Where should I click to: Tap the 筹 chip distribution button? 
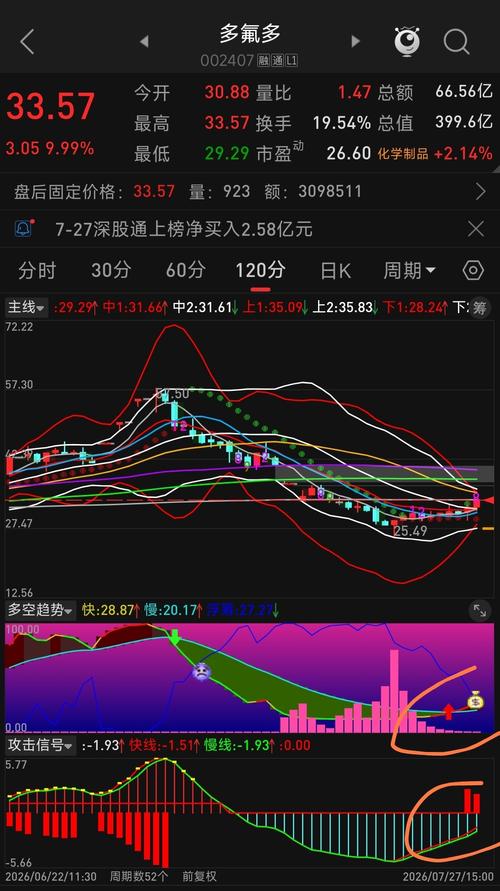tap(480, 309)
